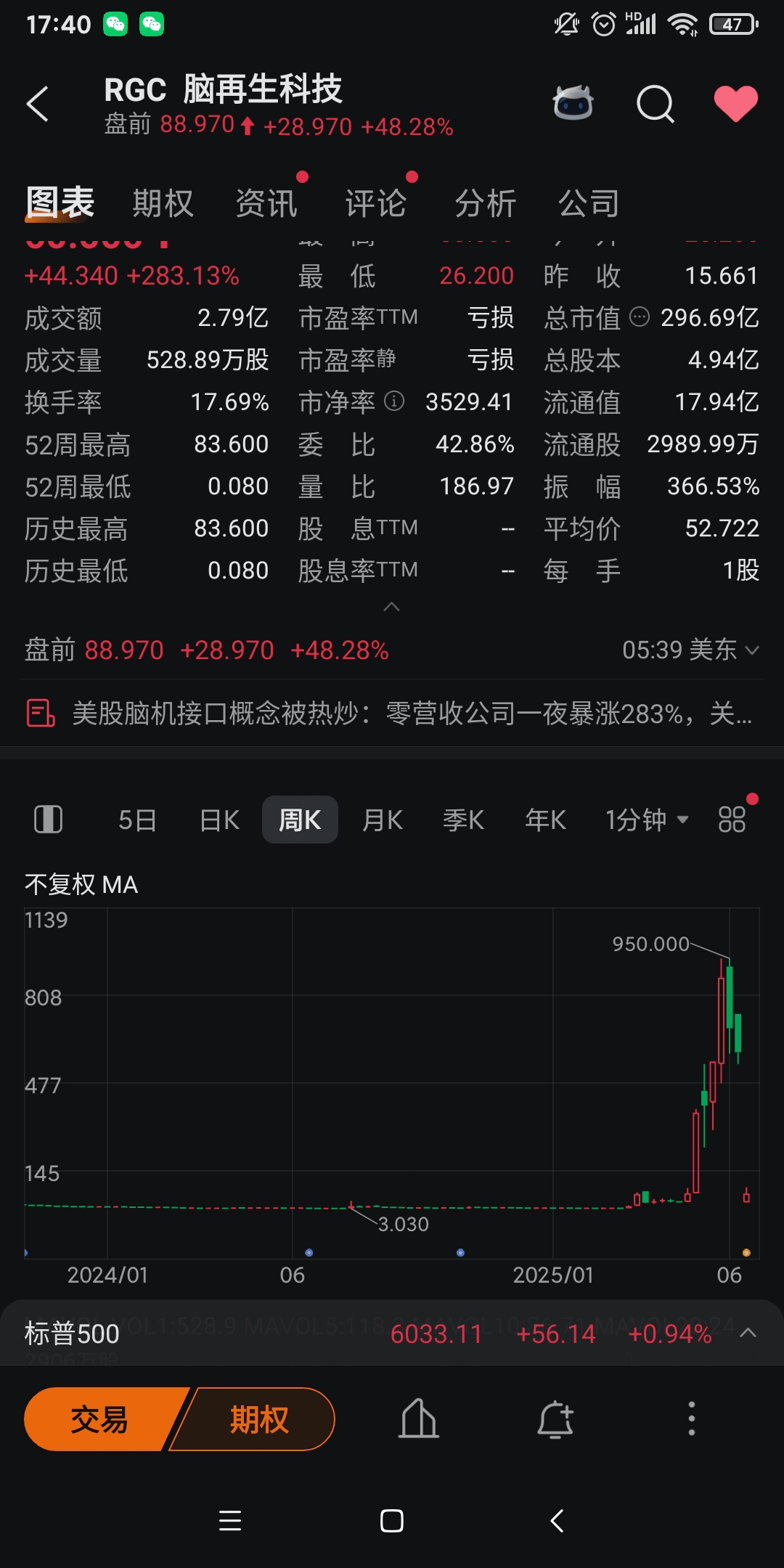Collapse the quote details with the up chevron
This screenshot has width=784, height=1568.
click(x=391, y=607)
